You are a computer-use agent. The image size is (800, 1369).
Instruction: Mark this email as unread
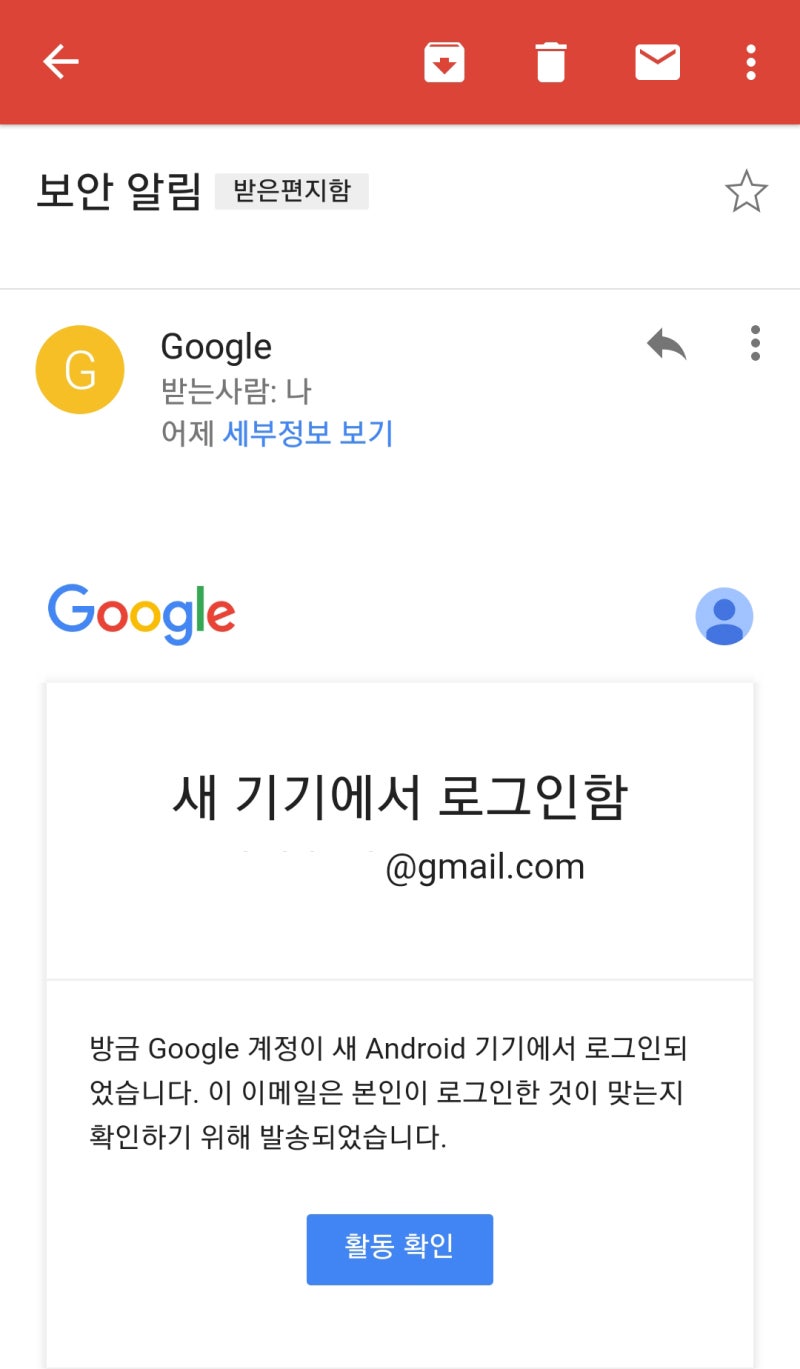[x=658, y=62]
